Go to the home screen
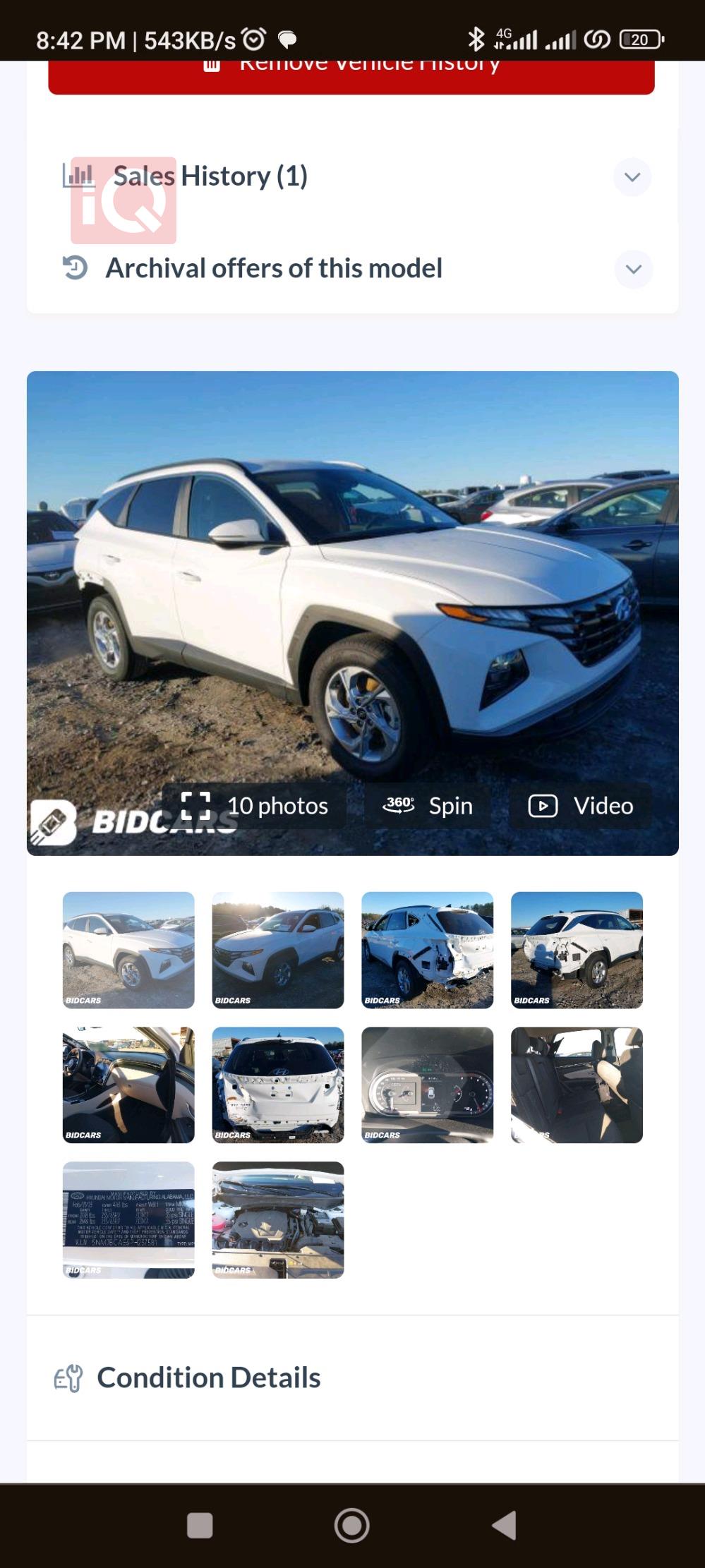This screenshot has width=705, height=1568. tap(352, 1525)
